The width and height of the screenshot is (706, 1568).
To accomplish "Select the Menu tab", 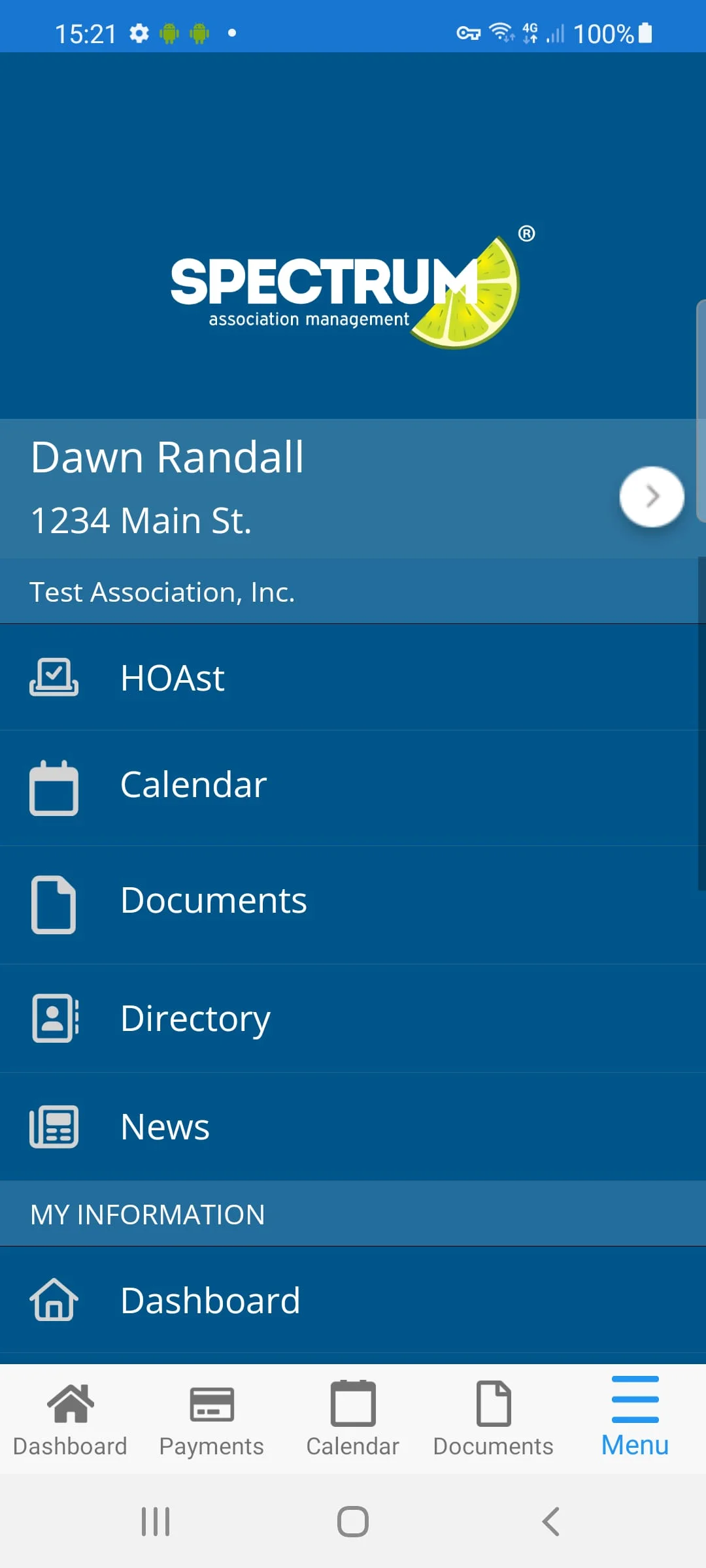I will click(635, 1418).
